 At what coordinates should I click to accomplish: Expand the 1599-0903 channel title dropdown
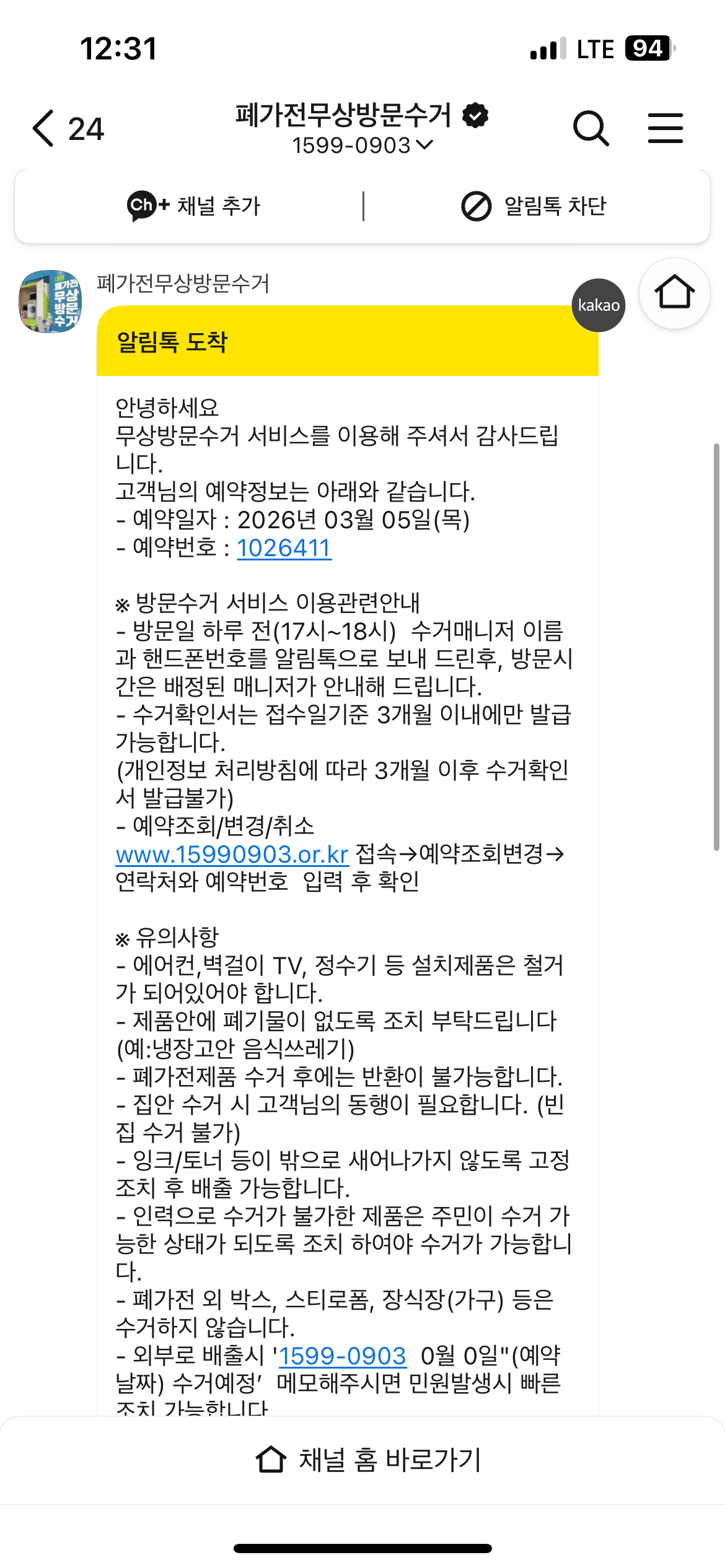tap(362, 146)
